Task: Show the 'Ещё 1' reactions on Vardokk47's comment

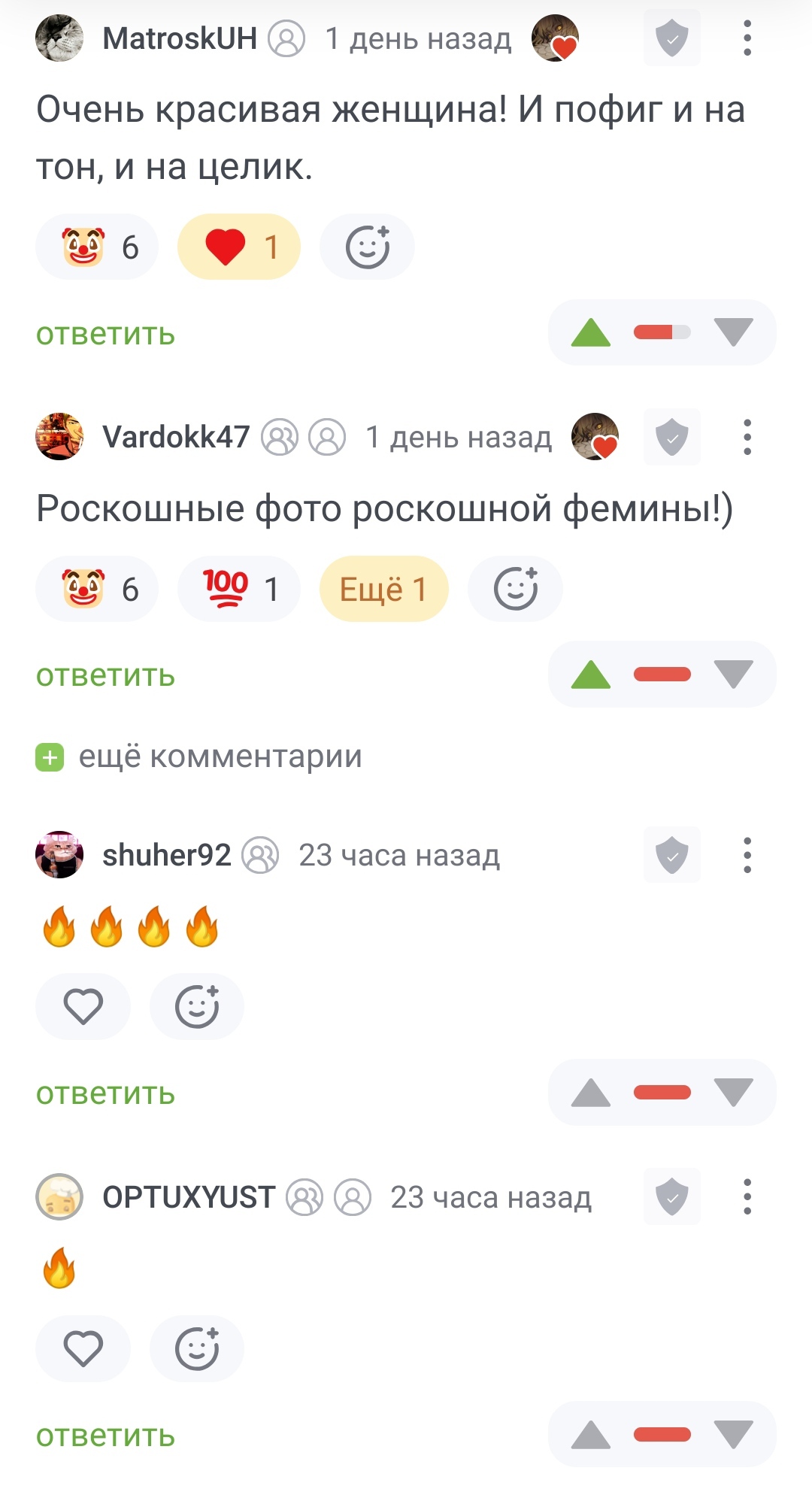Action: tap(383, 589)
